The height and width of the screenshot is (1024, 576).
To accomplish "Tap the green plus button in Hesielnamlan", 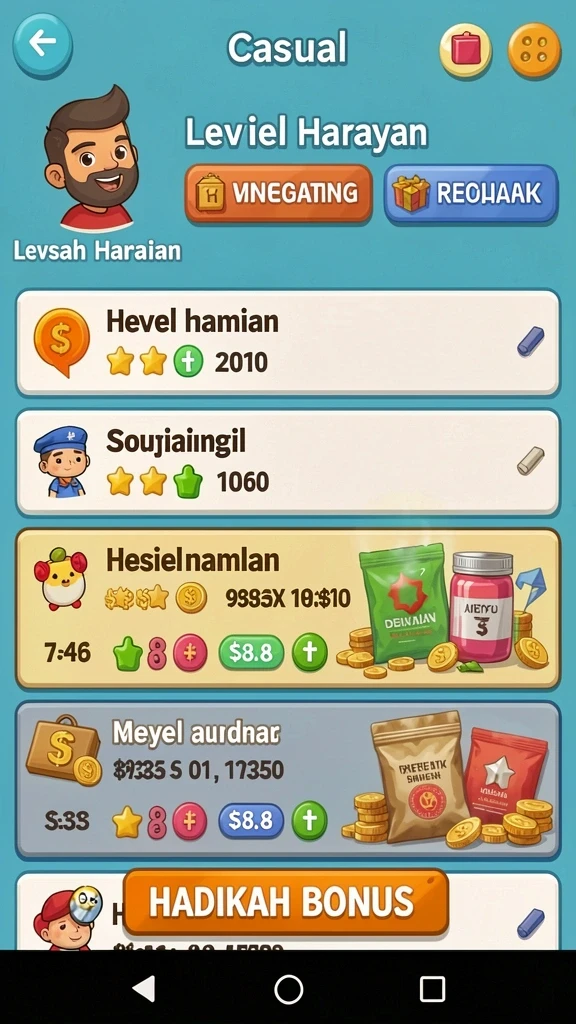I will click(310, 653).
